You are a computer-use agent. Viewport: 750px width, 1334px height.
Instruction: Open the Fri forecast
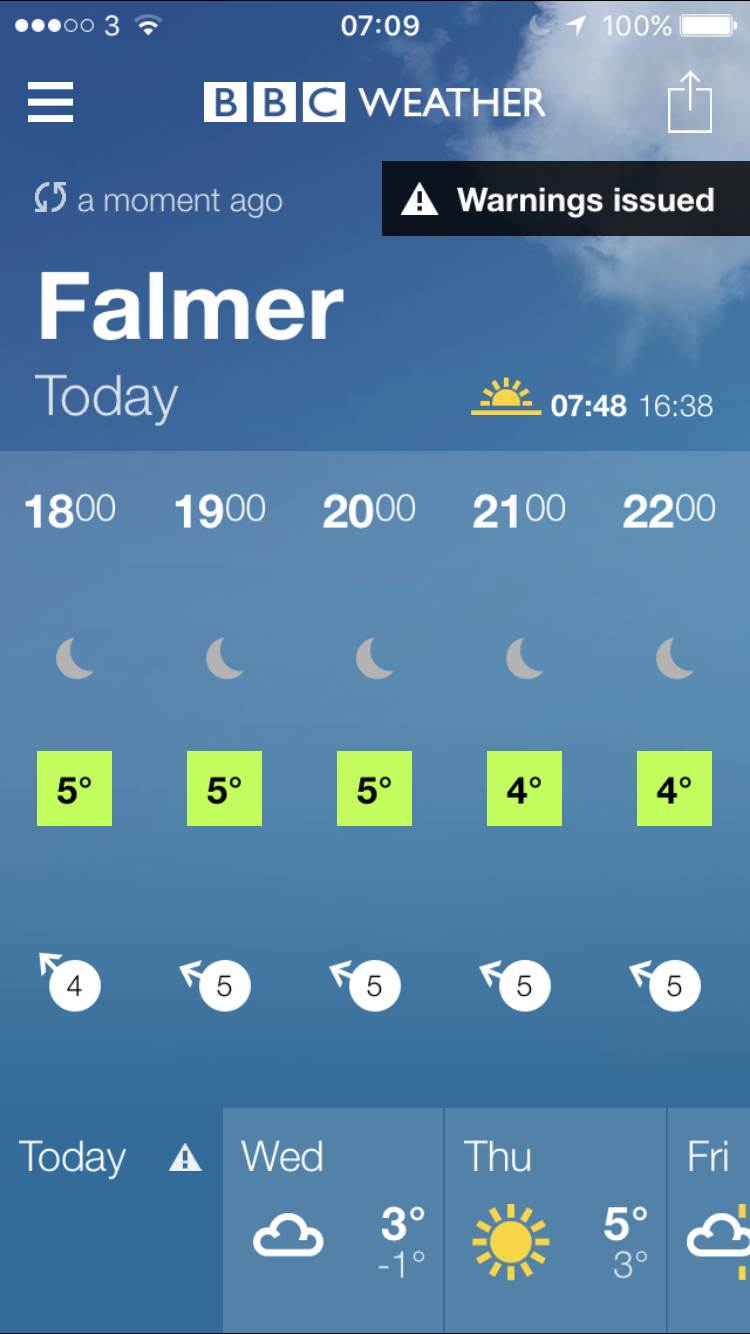click(709, 1220)
